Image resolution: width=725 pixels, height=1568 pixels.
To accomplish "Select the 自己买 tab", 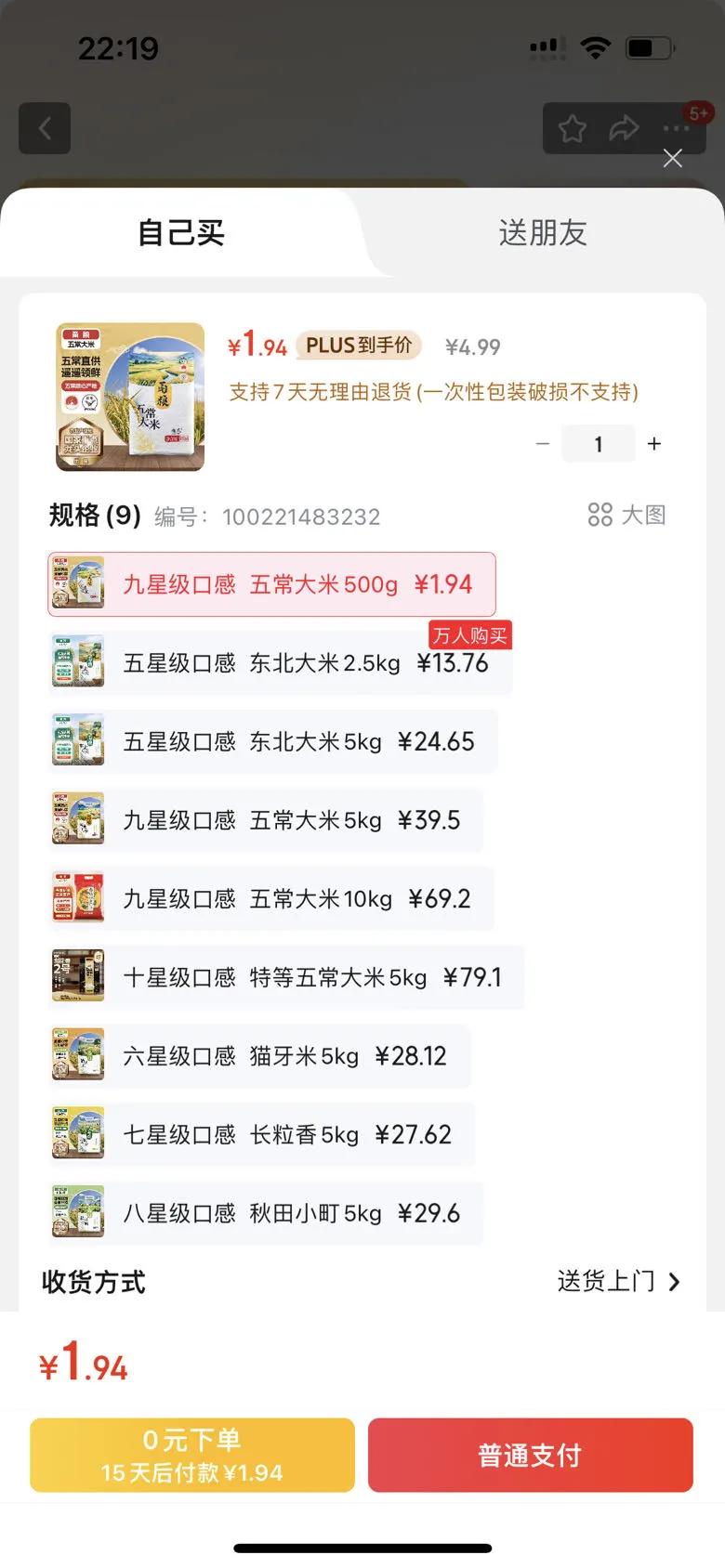I will tap(181, 233).
